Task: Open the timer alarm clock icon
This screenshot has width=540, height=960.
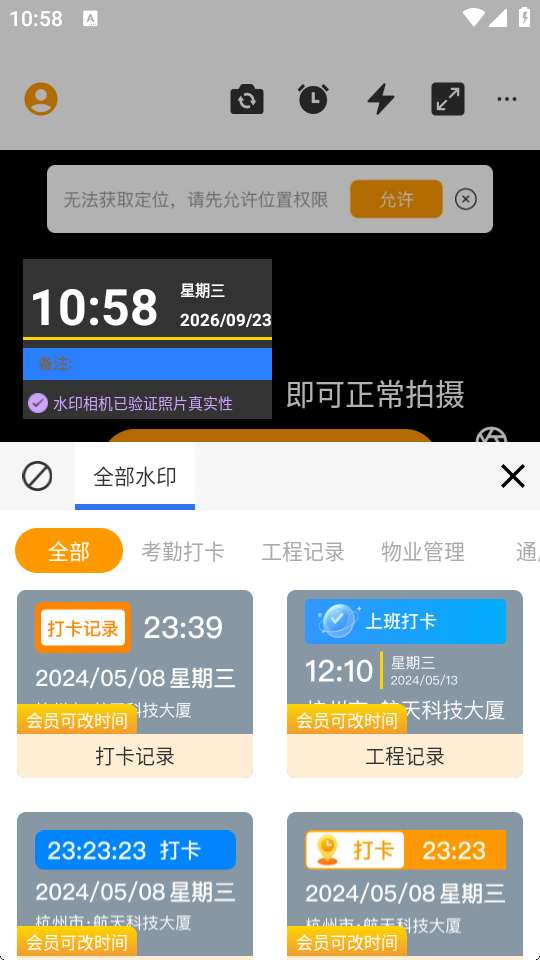Action: point(313,99)
